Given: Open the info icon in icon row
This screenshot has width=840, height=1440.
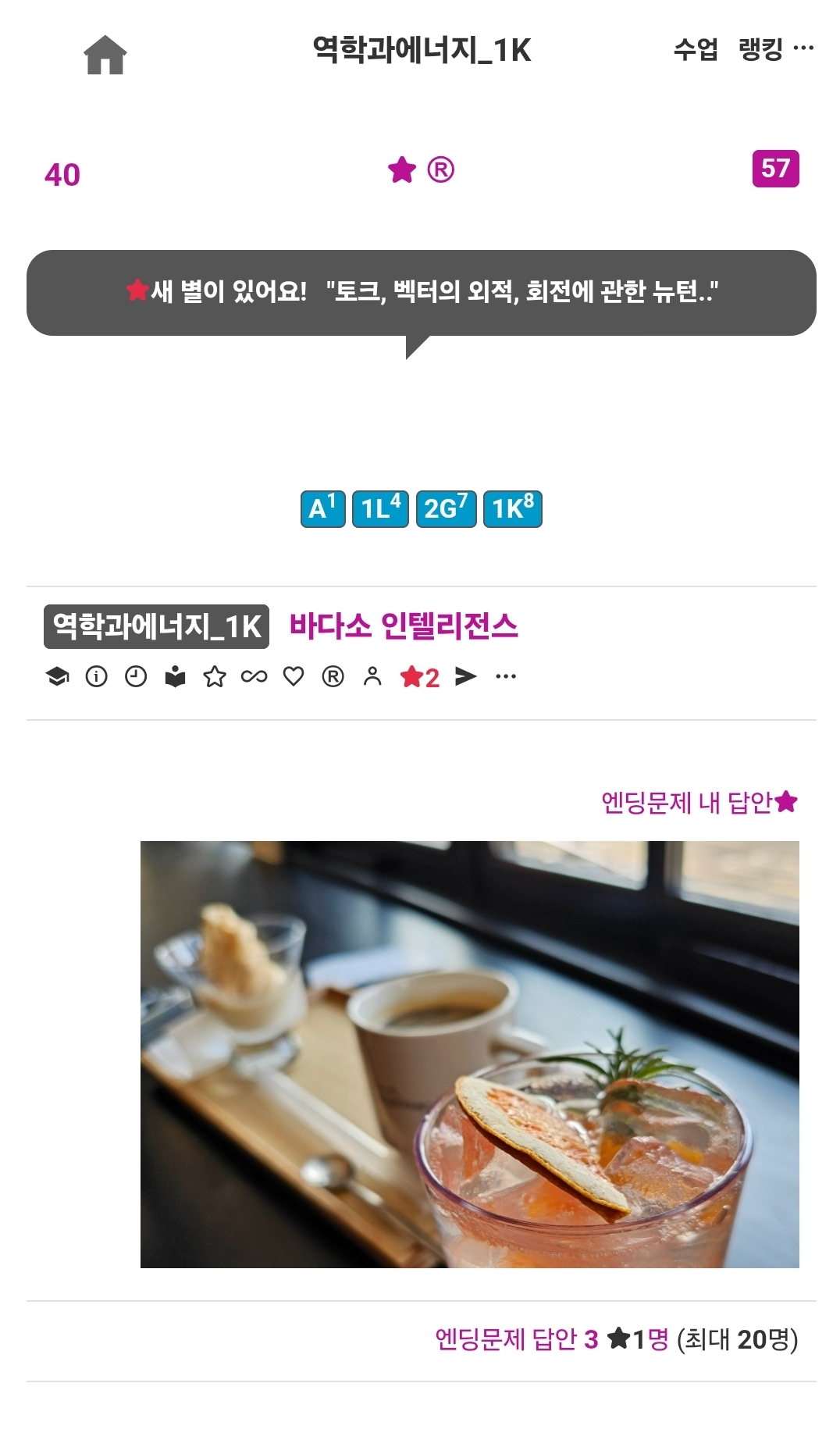Looking at the screenshot, I should click(97, 676).
